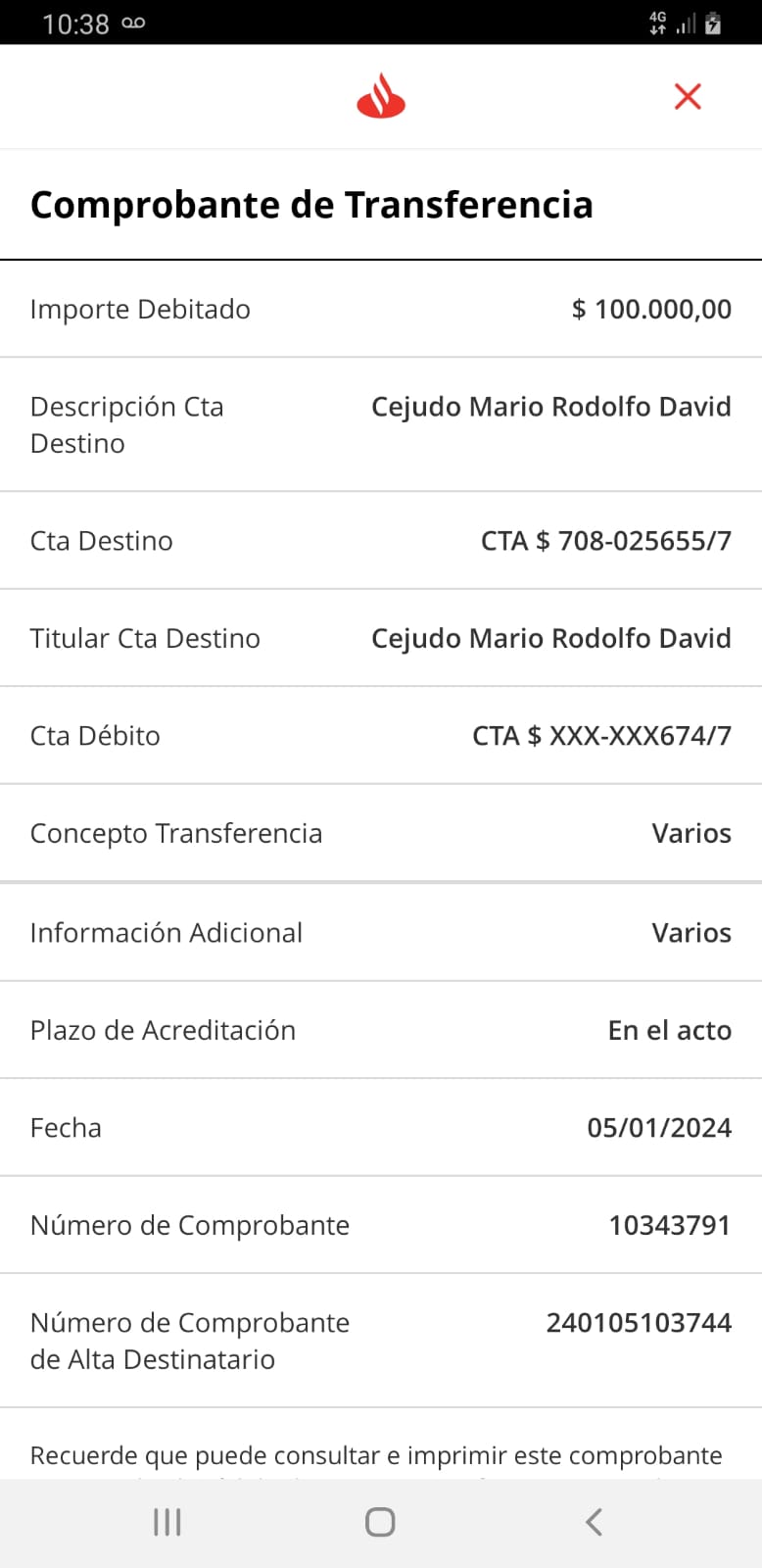Viewport: 762px width, 1568px height.
Task: Go to the home screen via home button
Action: coord(380,1522)
